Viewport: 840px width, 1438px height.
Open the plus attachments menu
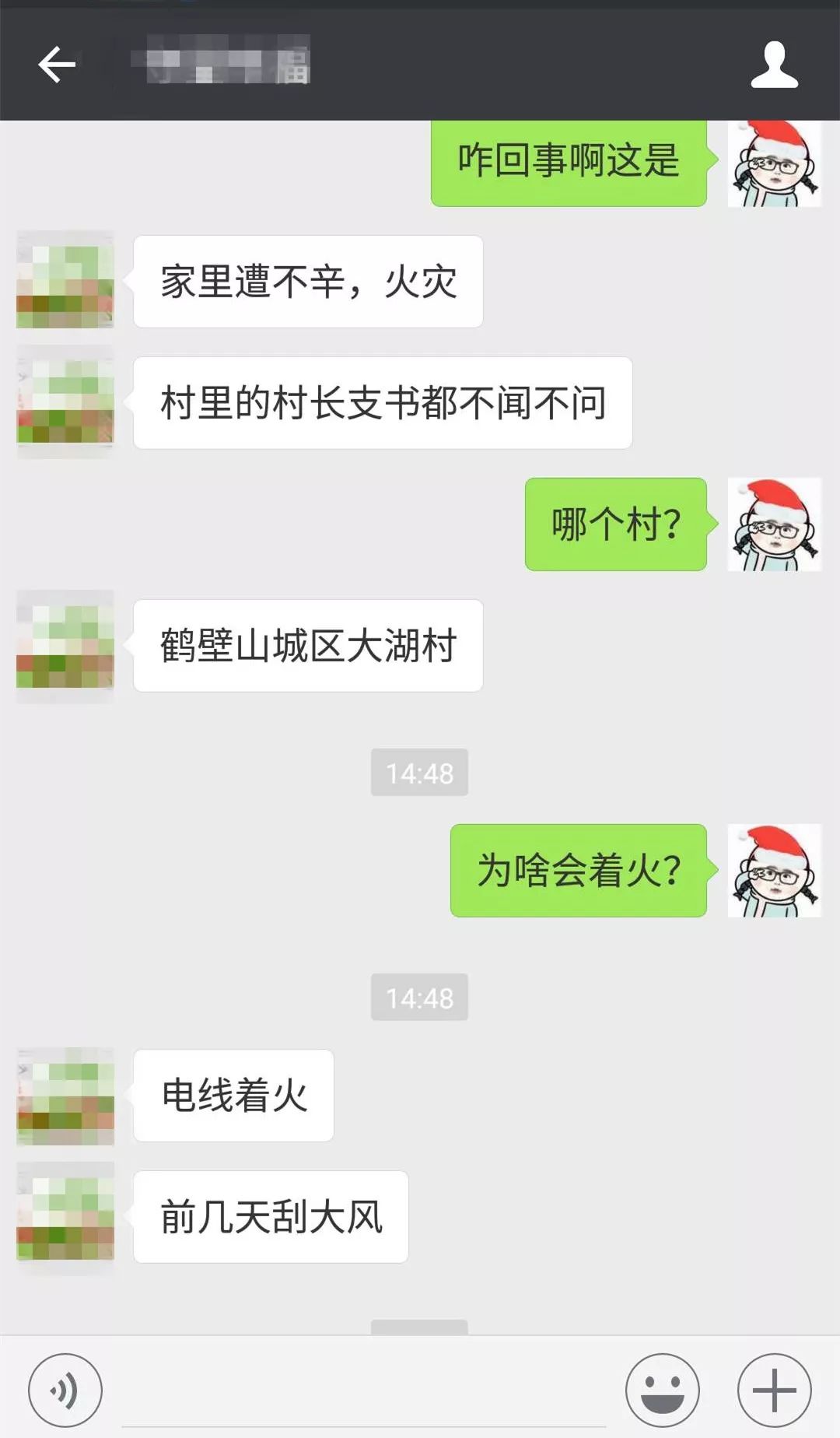(x=774, y=1390)
